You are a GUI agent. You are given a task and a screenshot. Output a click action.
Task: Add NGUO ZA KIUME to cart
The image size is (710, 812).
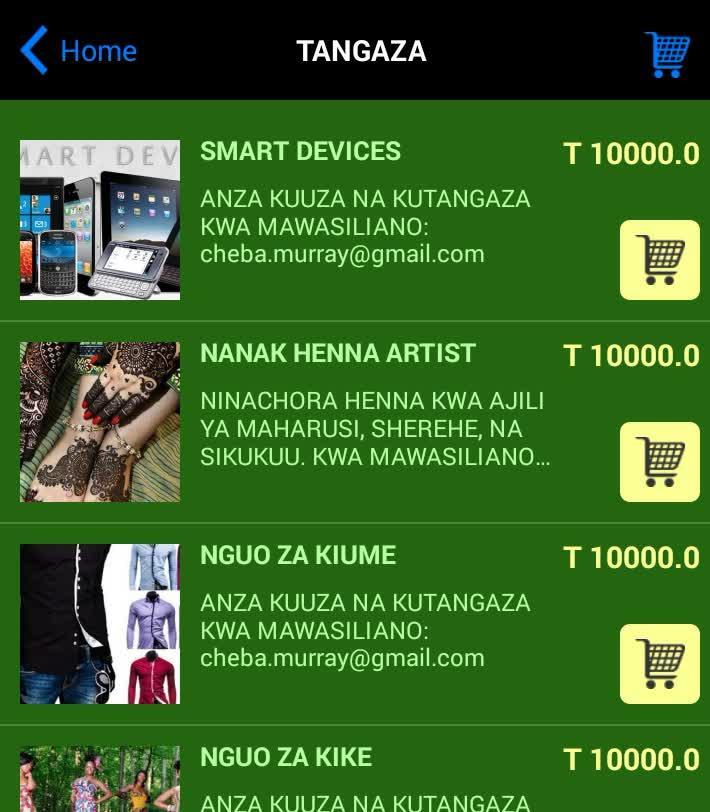pos(659,664)
